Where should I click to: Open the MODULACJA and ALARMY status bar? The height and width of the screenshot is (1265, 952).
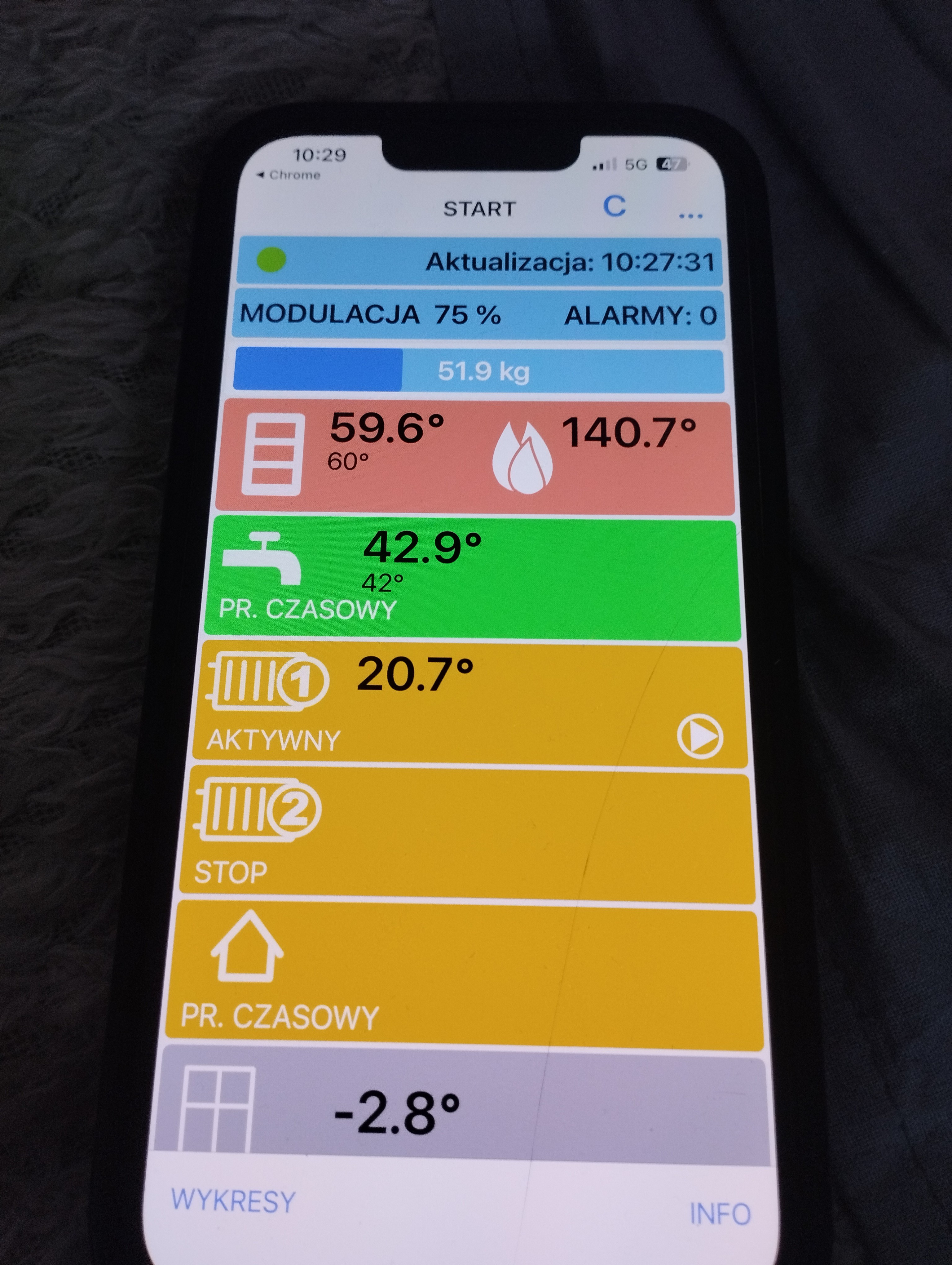478,315
